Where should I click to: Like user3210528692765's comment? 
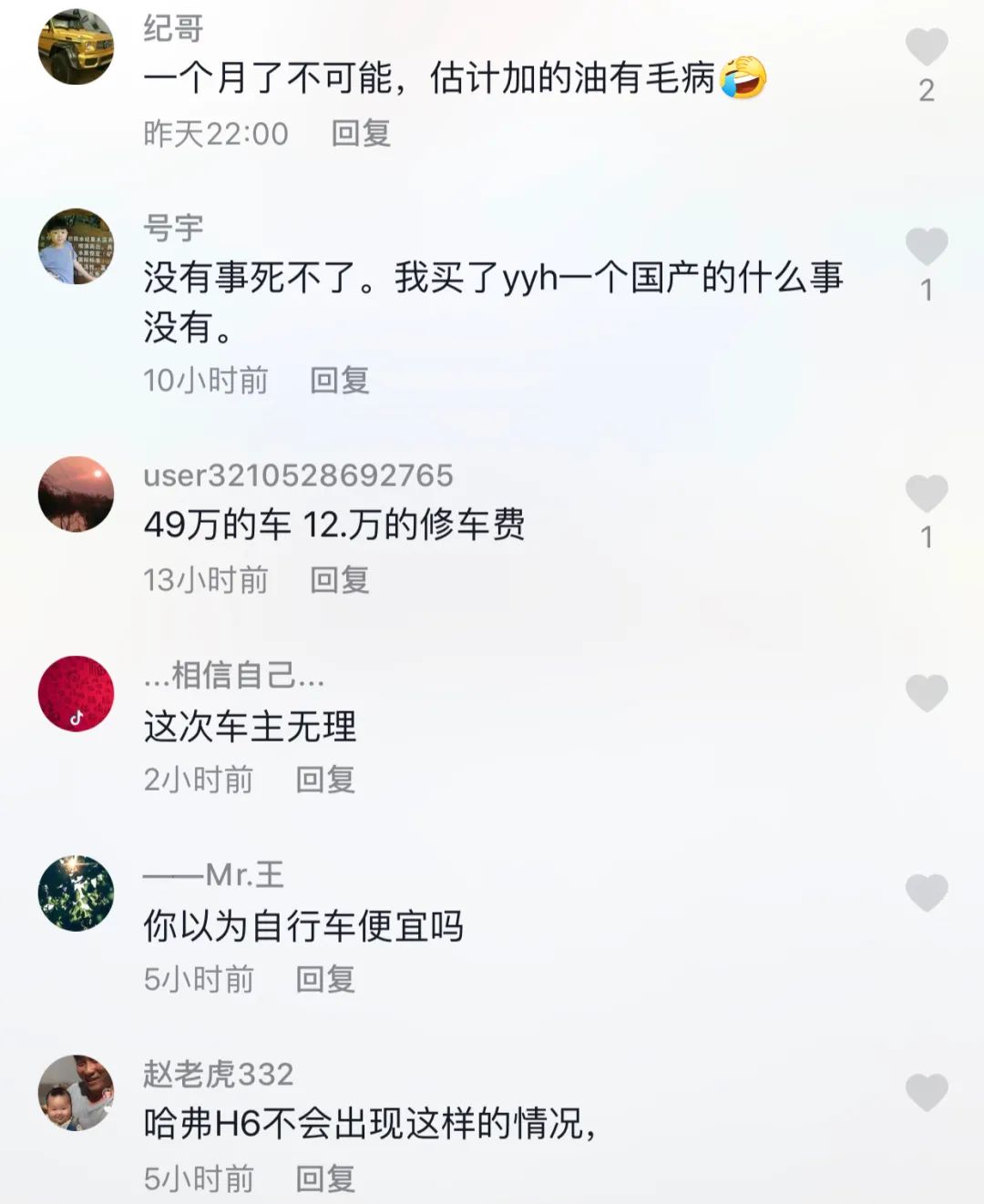pos(927,494)
